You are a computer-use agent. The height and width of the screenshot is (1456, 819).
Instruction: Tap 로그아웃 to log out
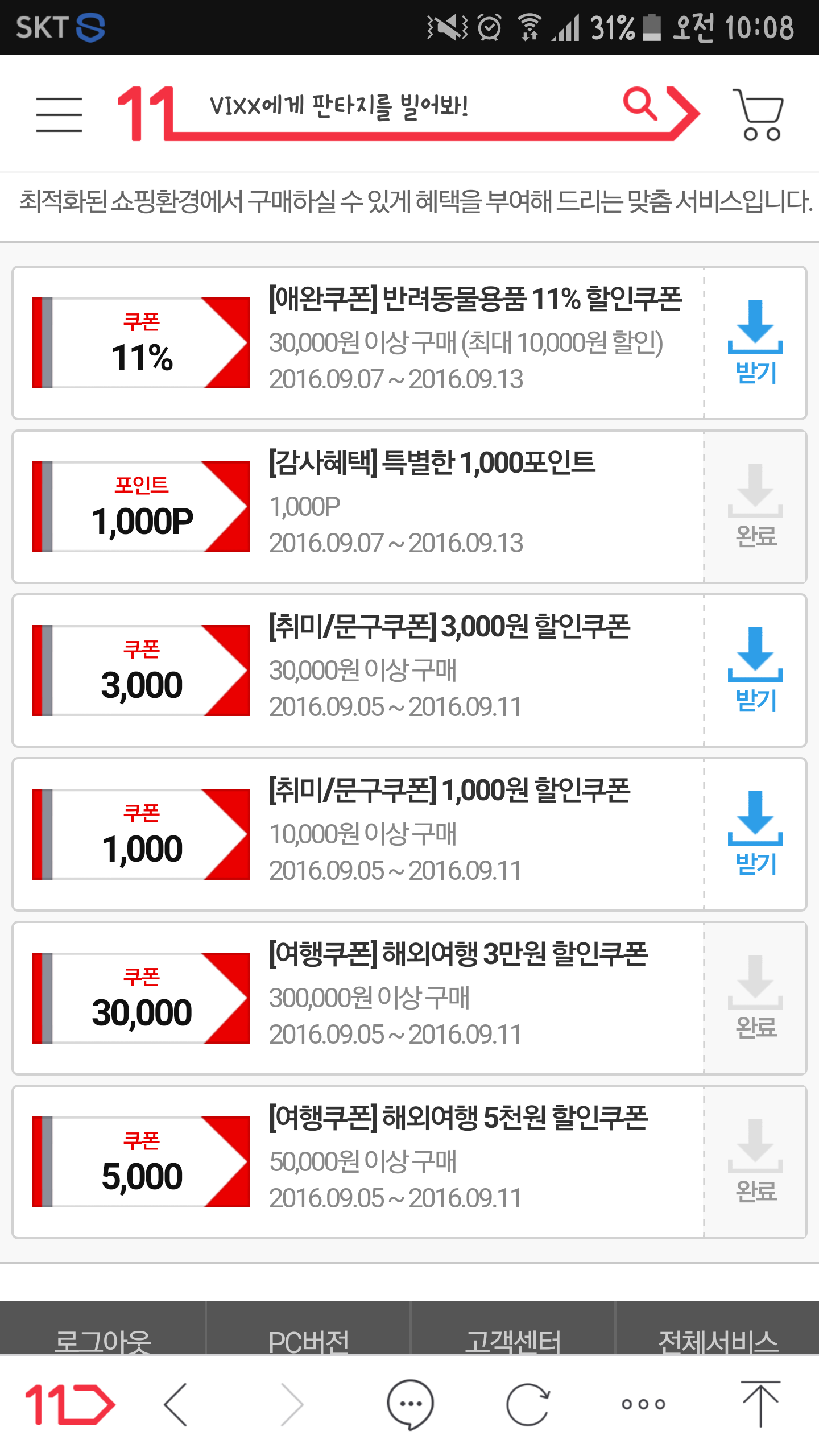[x=103, y=1340]
